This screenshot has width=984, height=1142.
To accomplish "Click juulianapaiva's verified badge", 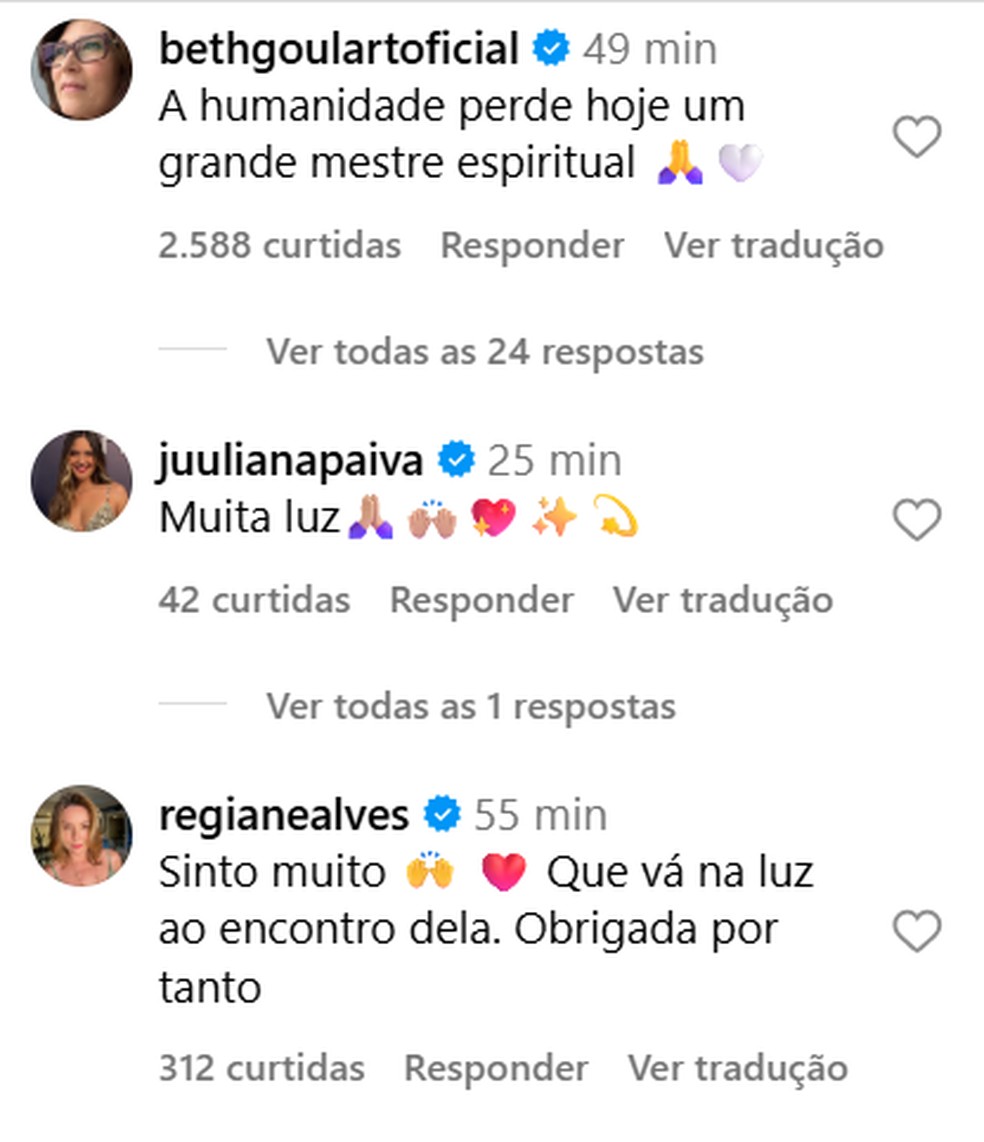I will point(455,459).
